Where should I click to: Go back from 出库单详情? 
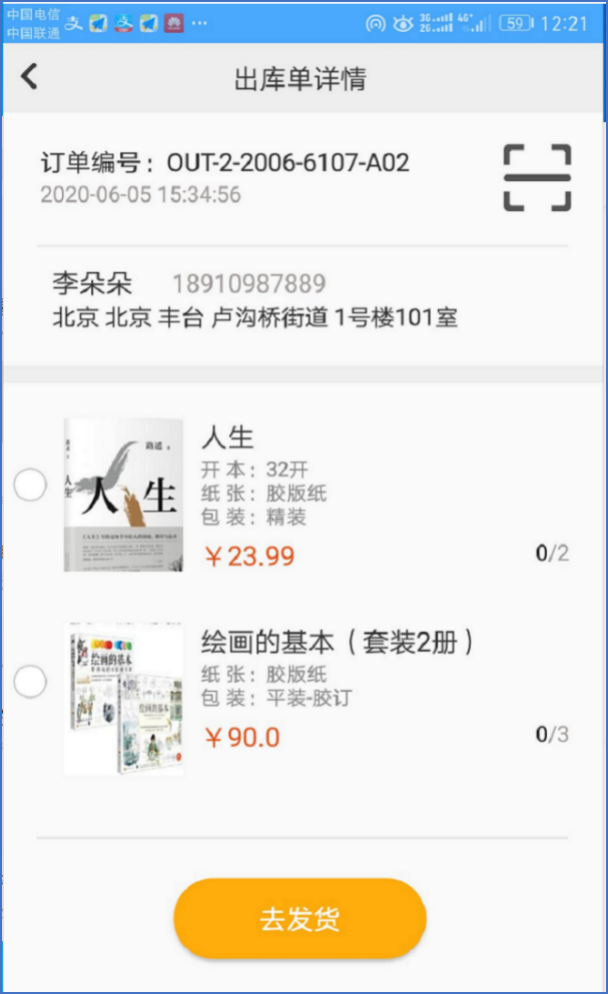[x=29, y=77]
